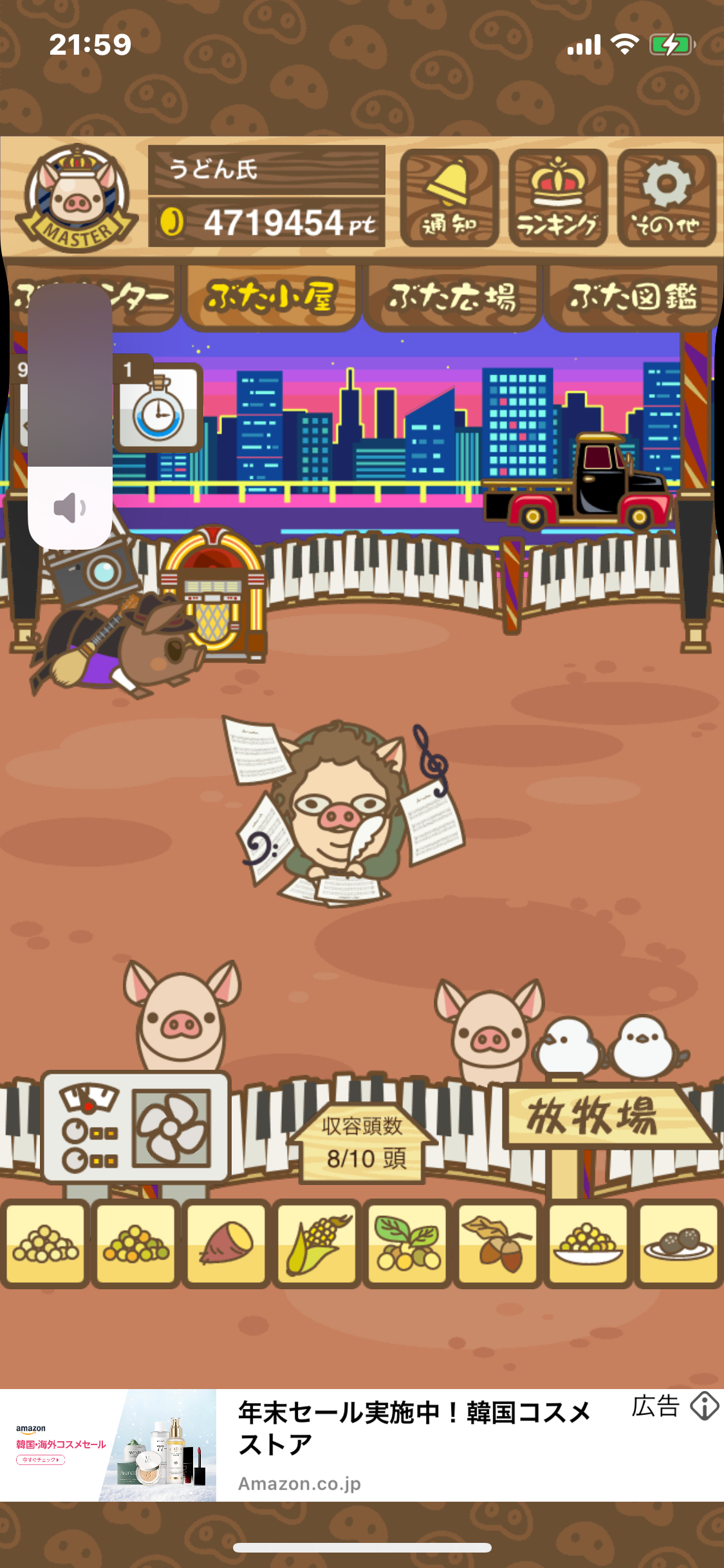
Task: Open the ad info icon next to 広告
Action: click(705, 1406)
